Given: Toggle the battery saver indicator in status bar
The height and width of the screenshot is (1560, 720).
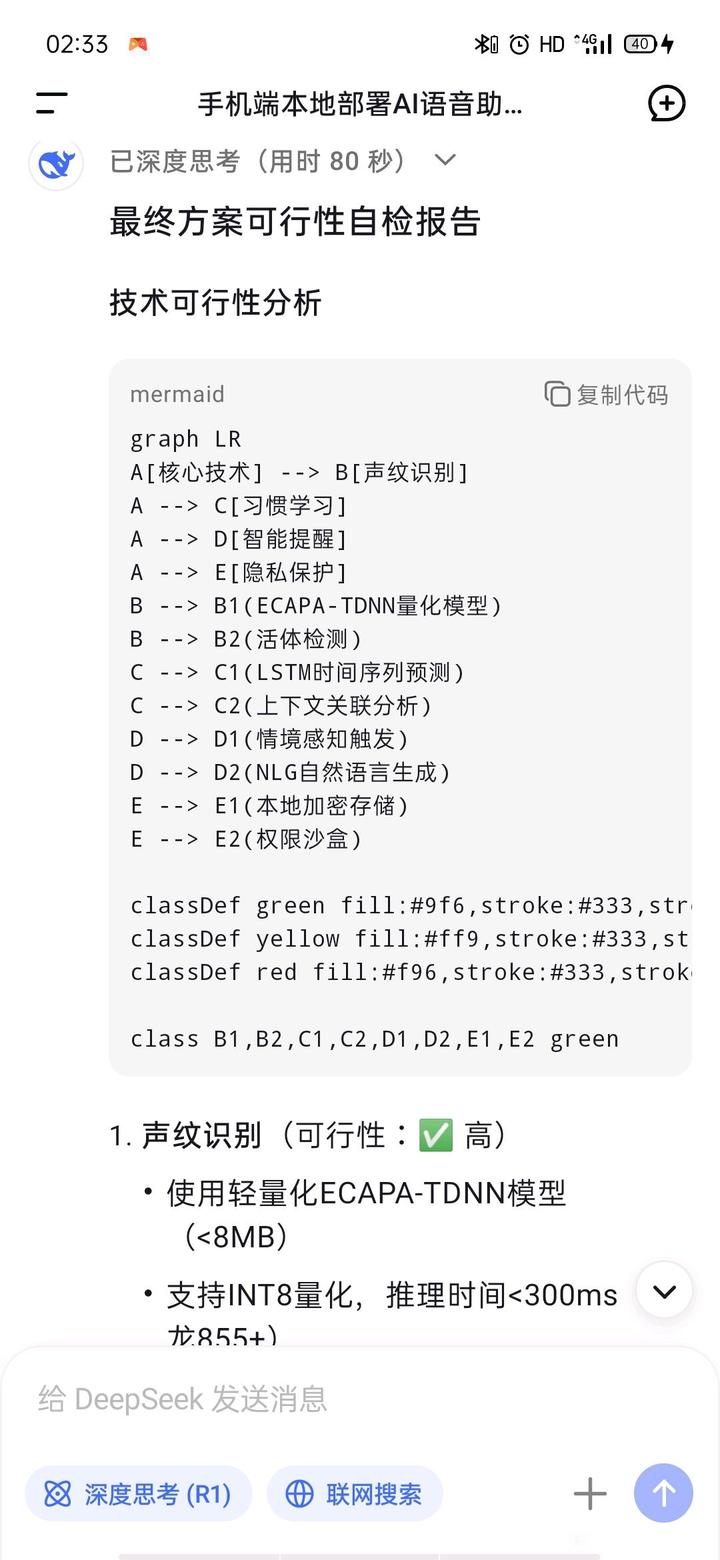Looking at the screenshot, I should click(x=640, y=45).
